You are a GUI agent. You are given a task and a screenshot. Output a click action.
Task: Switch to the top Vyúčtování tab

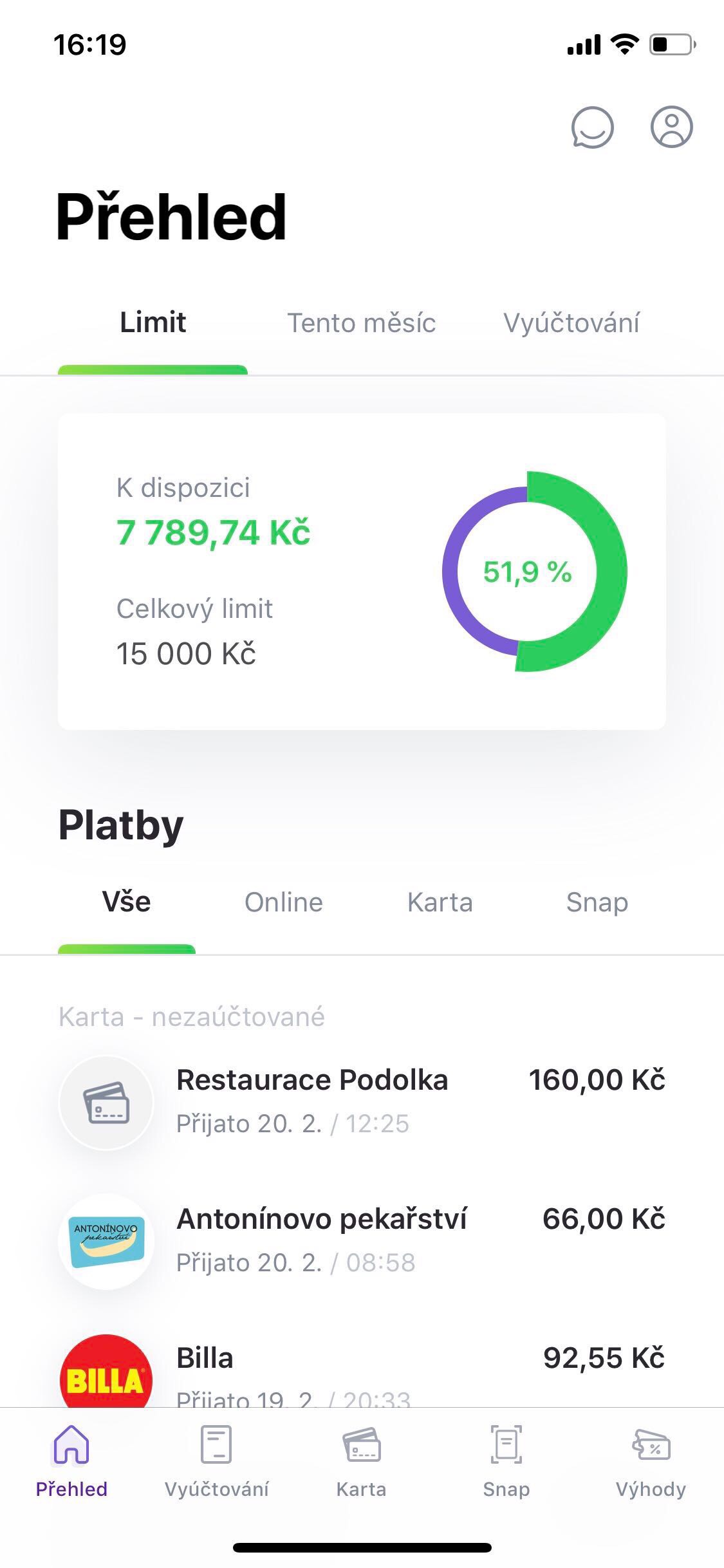pyautogui.click(x=571, y=322)
